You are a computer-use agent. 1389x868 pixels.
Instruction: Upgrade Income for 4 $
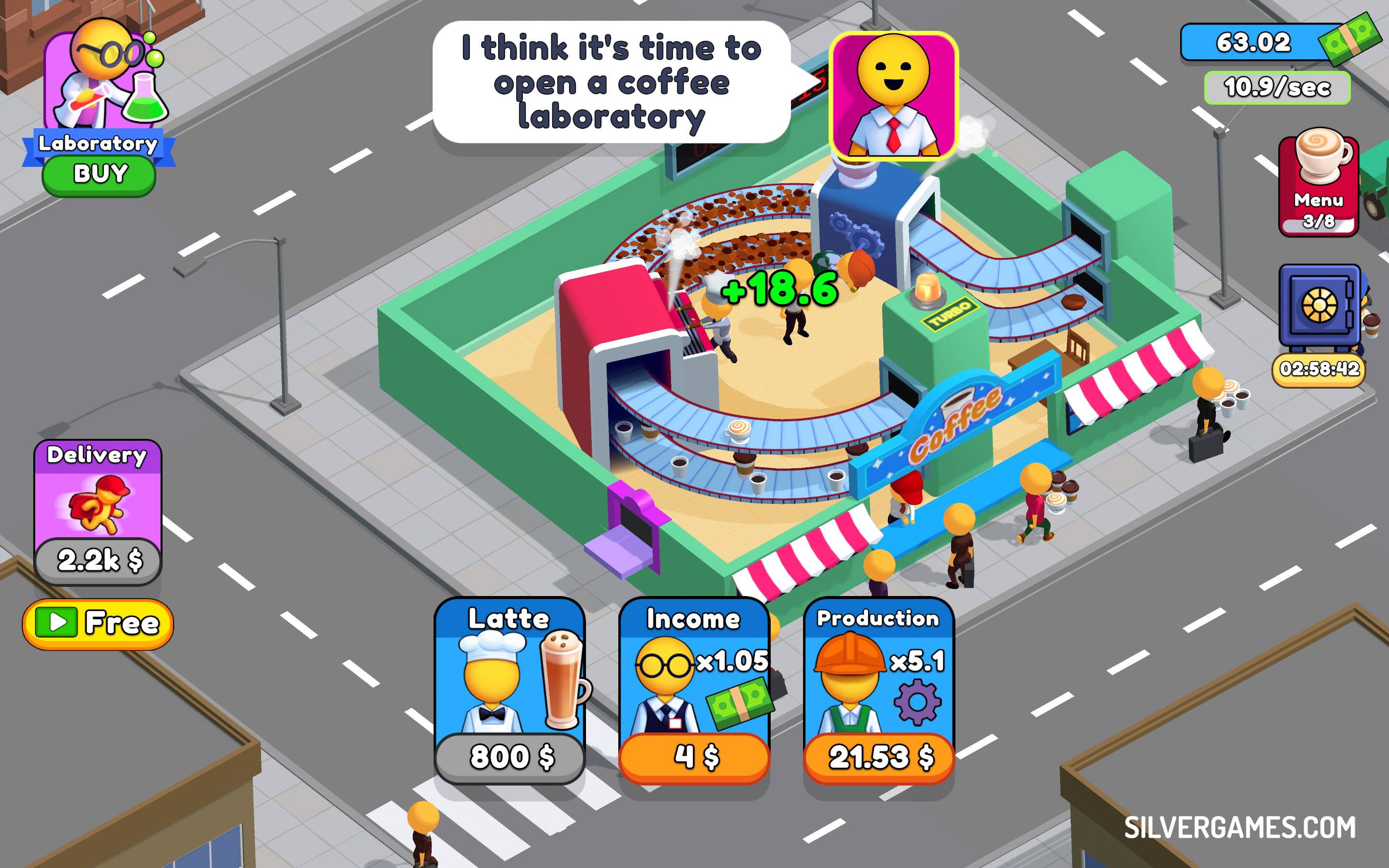[x=694, y=756]
